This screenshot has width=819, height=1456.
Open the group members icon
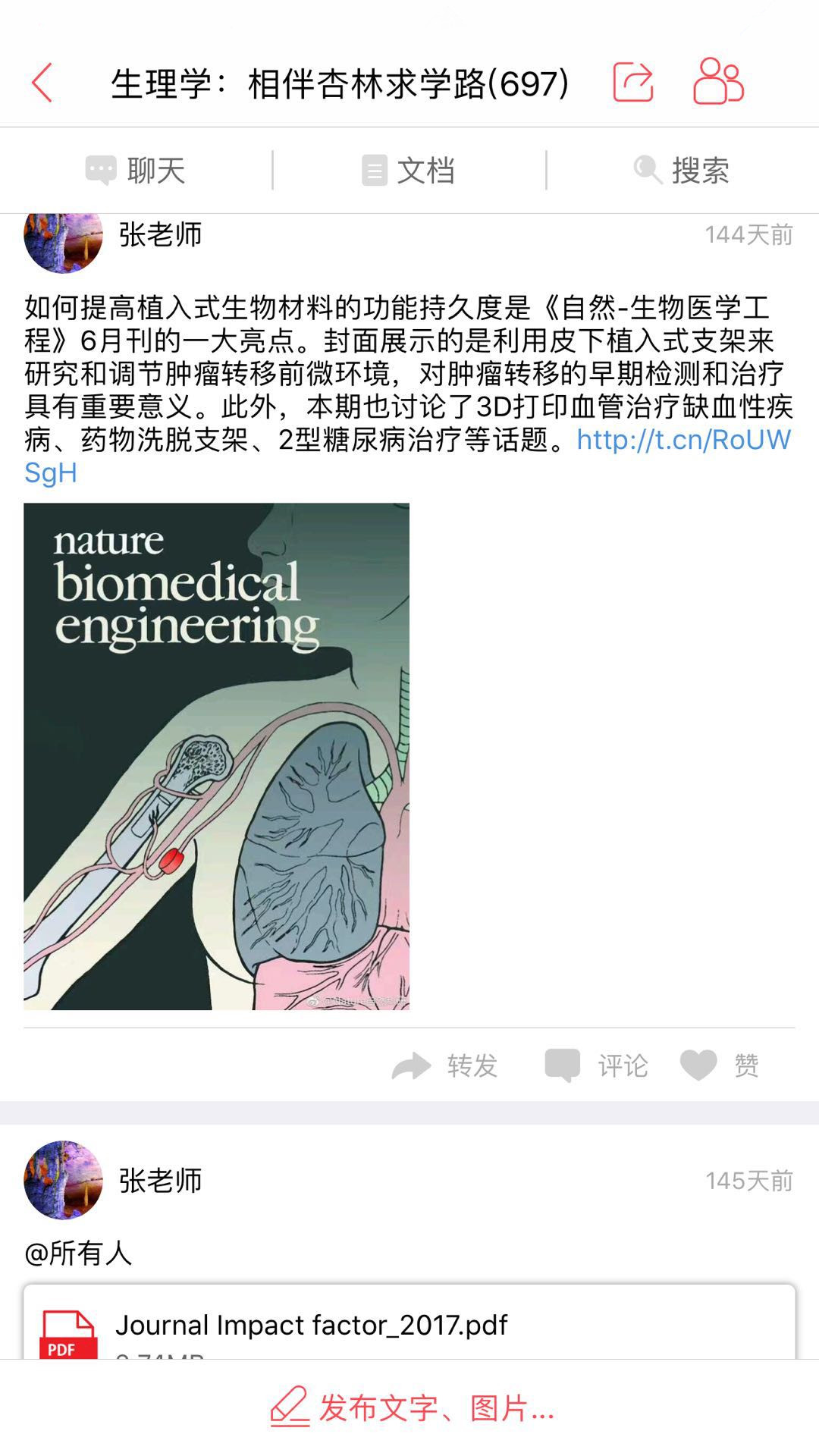(x=717, y=82)
